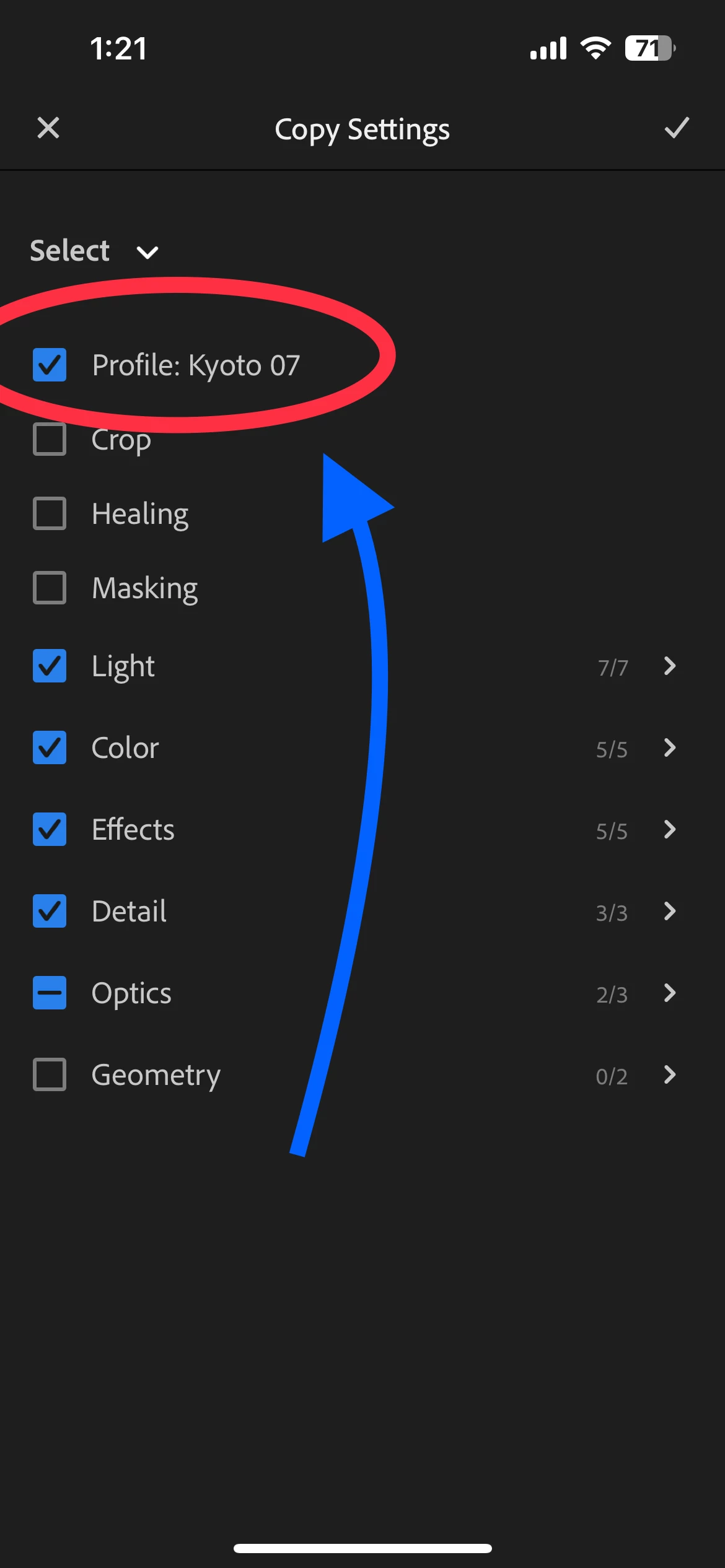Open Effects sub-options chevron
Viewport: 725px width, 1568px height.
tap(669, 830)
